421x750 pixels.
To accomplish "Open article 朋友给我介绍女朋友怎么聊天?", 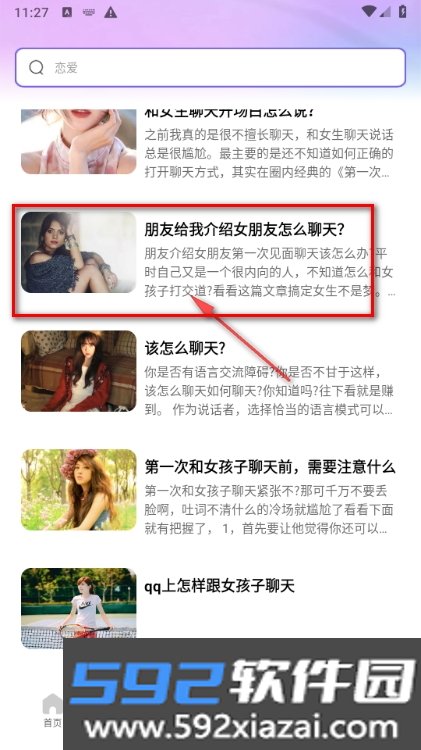I will (208, 252).
